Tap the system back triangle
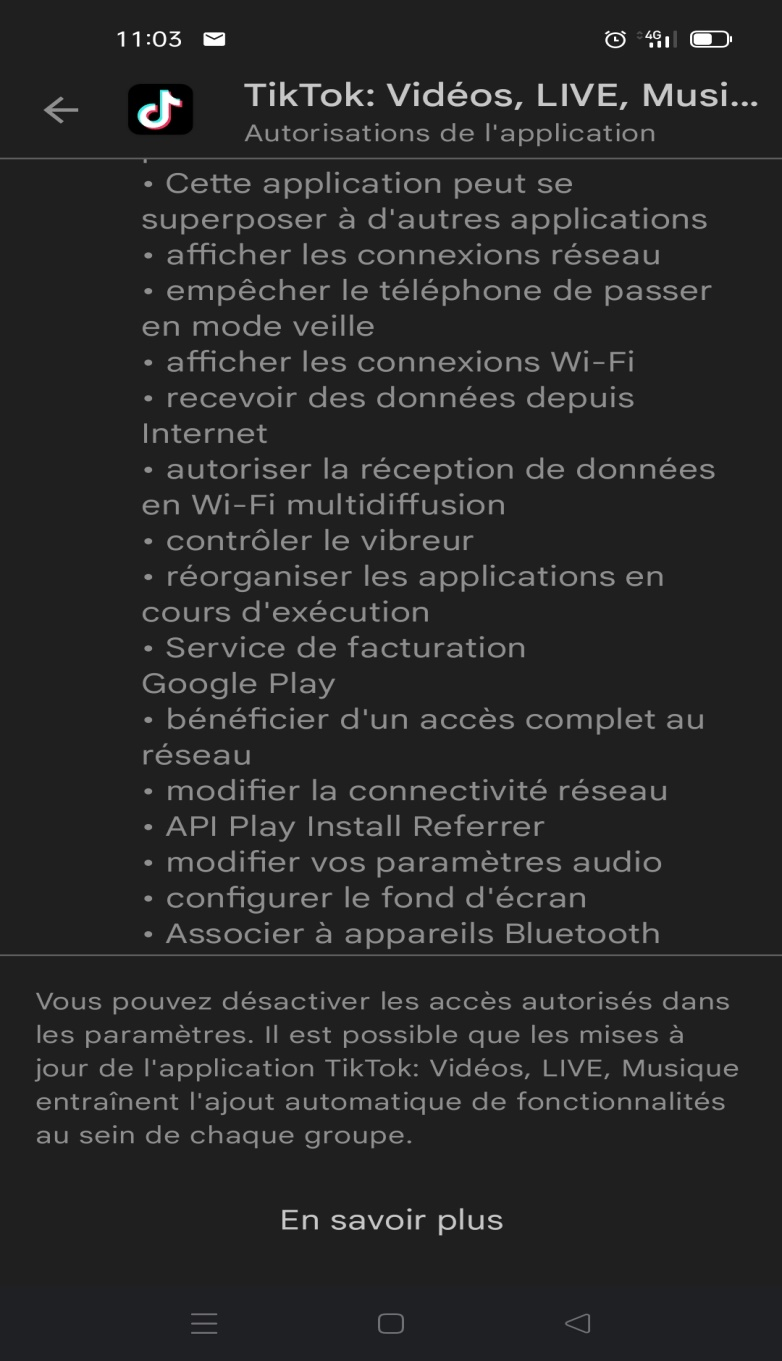782x1361 pixels. click(578, 1324)
